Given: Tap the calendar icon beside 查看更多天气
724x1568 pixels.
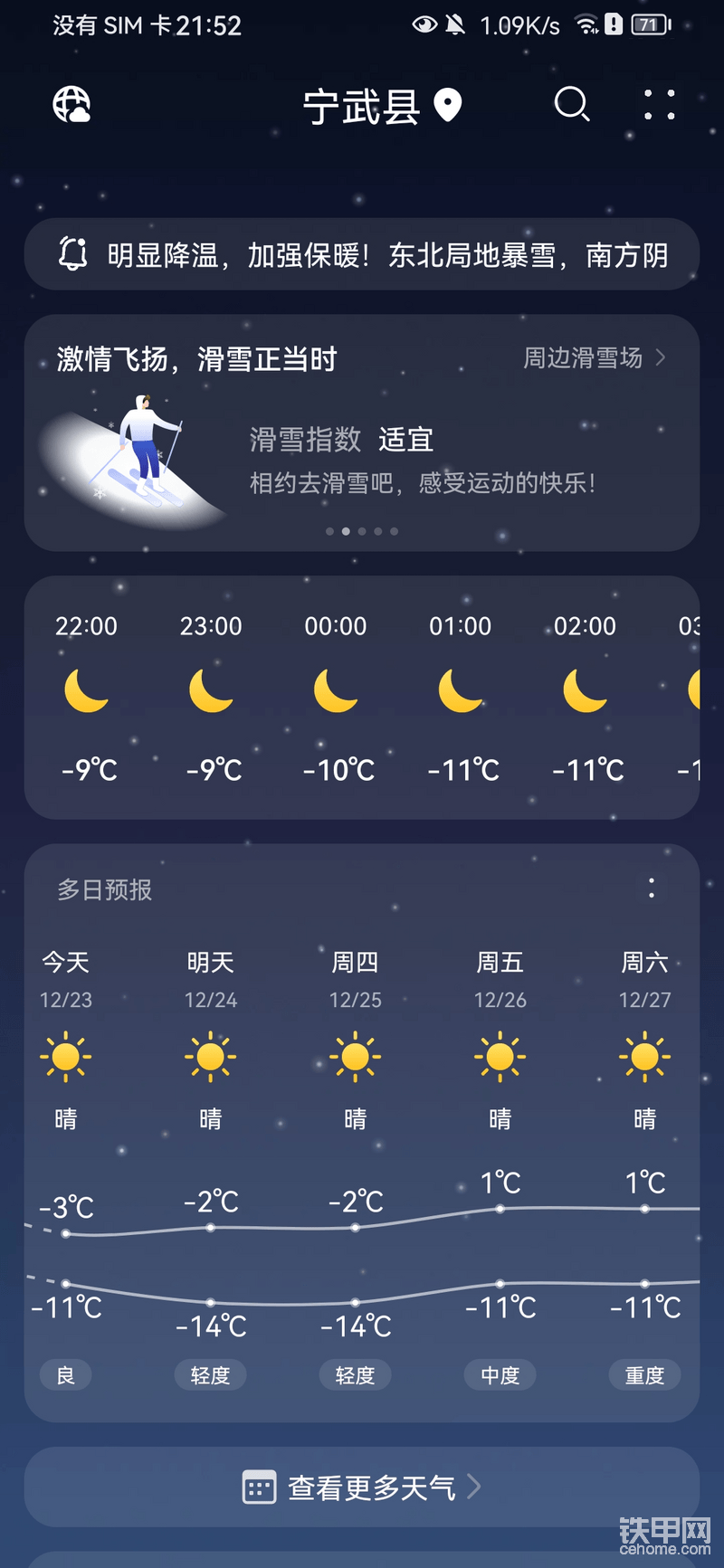Looking at the screenshot, I should click(258, 1487).
